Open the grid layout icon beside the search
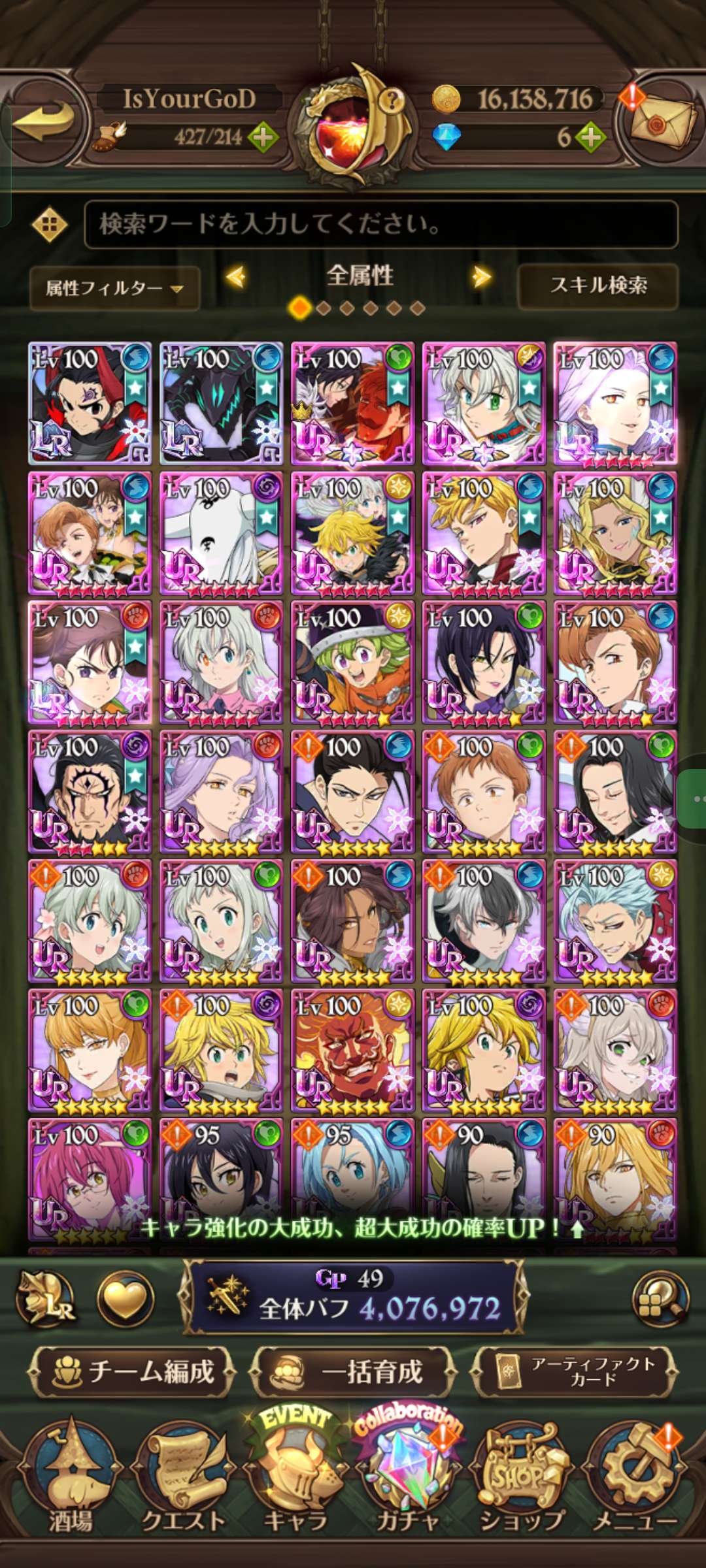 (50, 225)
